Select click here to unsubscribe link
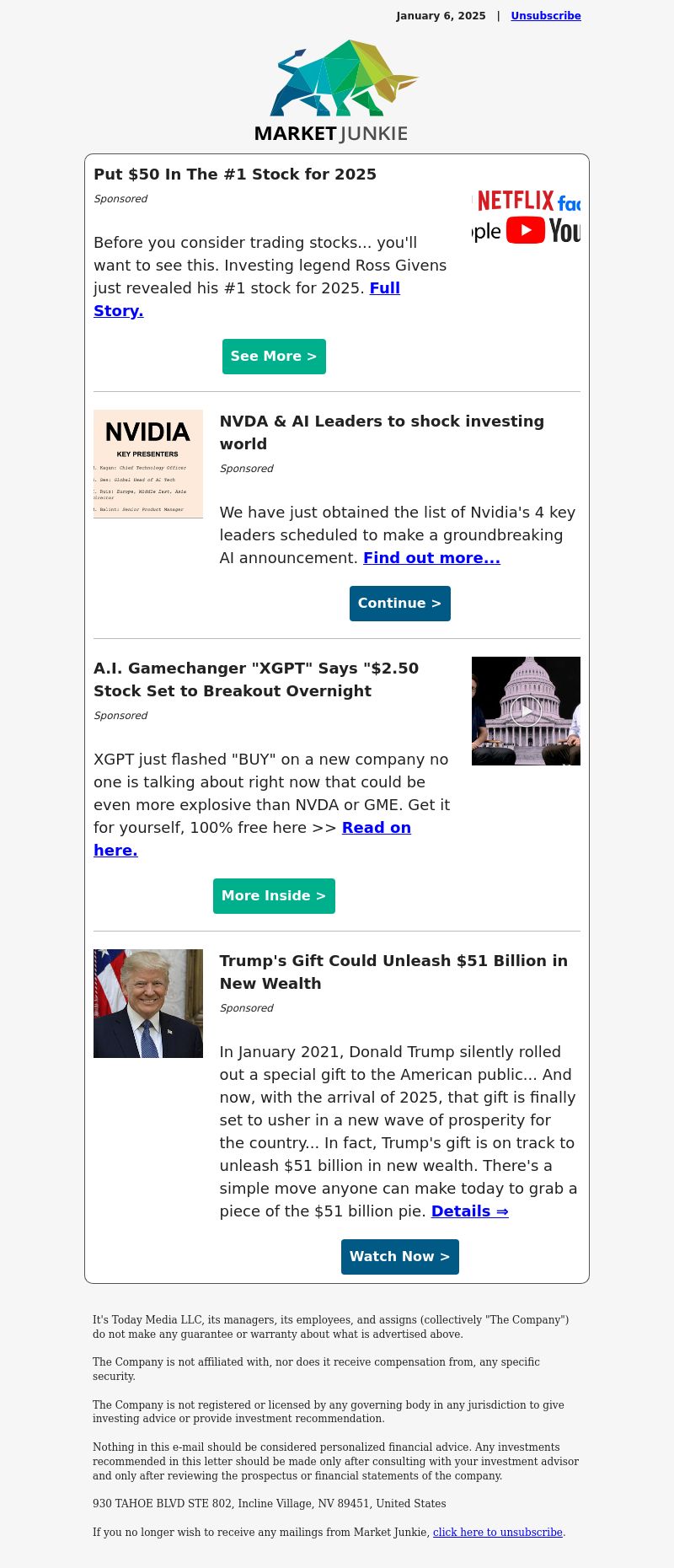Viewport: 674px width, 1568px height. point(497,1532)
